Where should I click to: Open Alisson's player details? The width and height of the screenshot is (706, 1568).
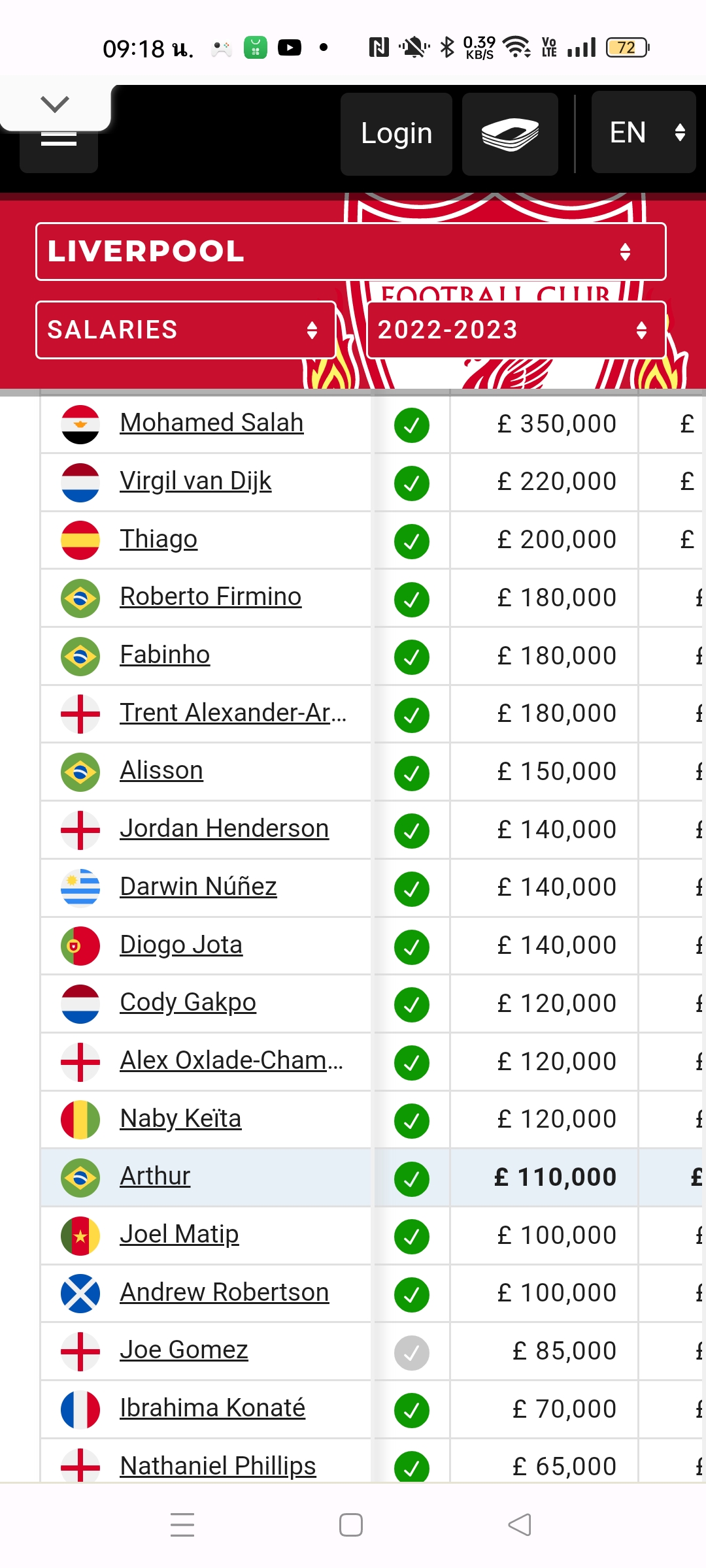click(161, 771)
